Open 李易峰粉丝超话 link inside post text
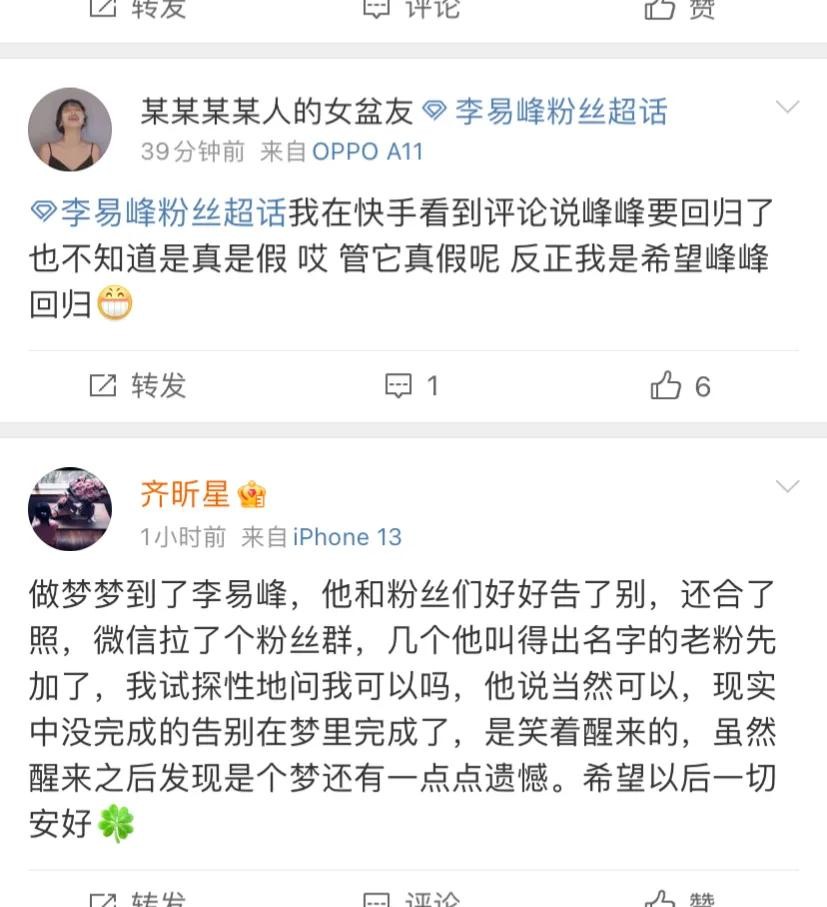 [160, 212]
